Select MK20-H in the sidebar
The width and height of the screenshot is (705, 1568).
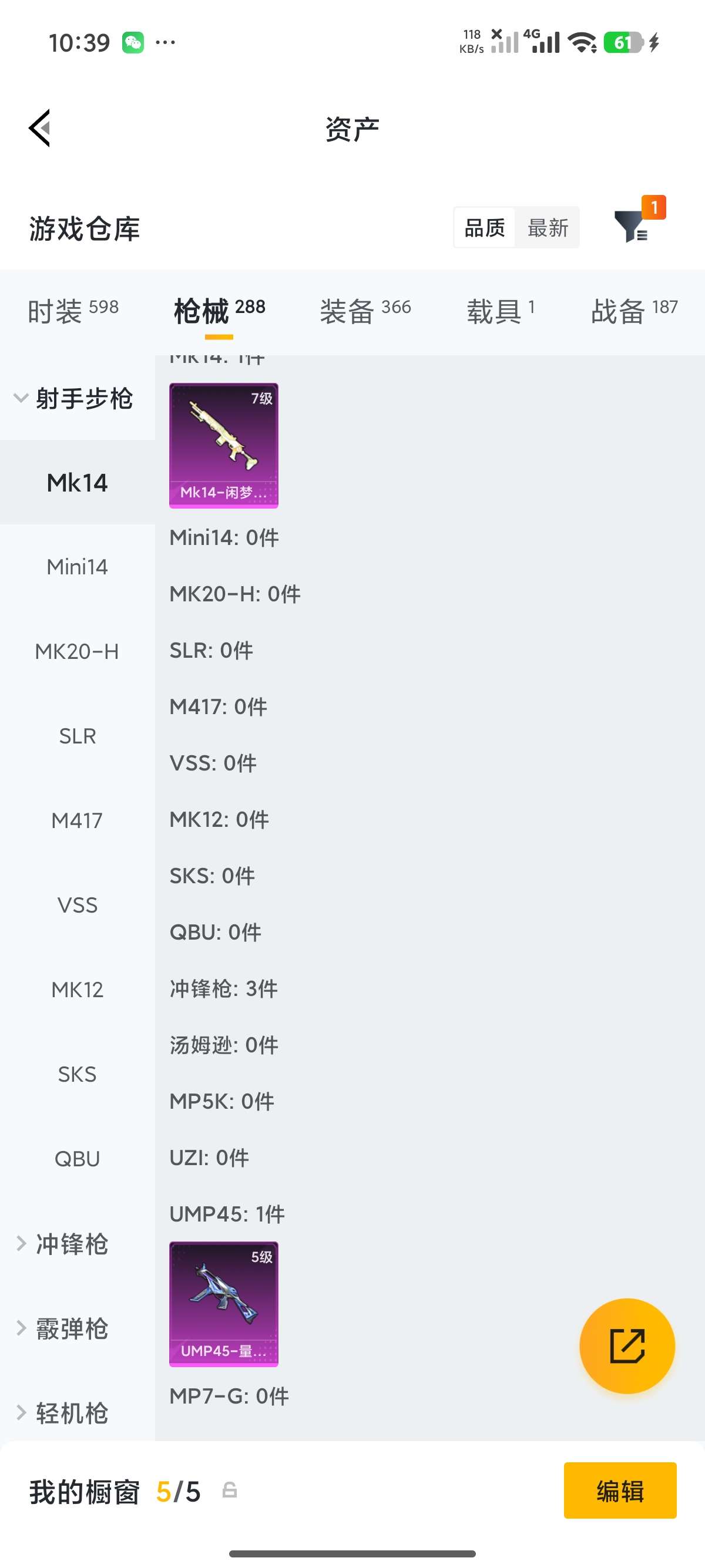(x=78, y=651)
